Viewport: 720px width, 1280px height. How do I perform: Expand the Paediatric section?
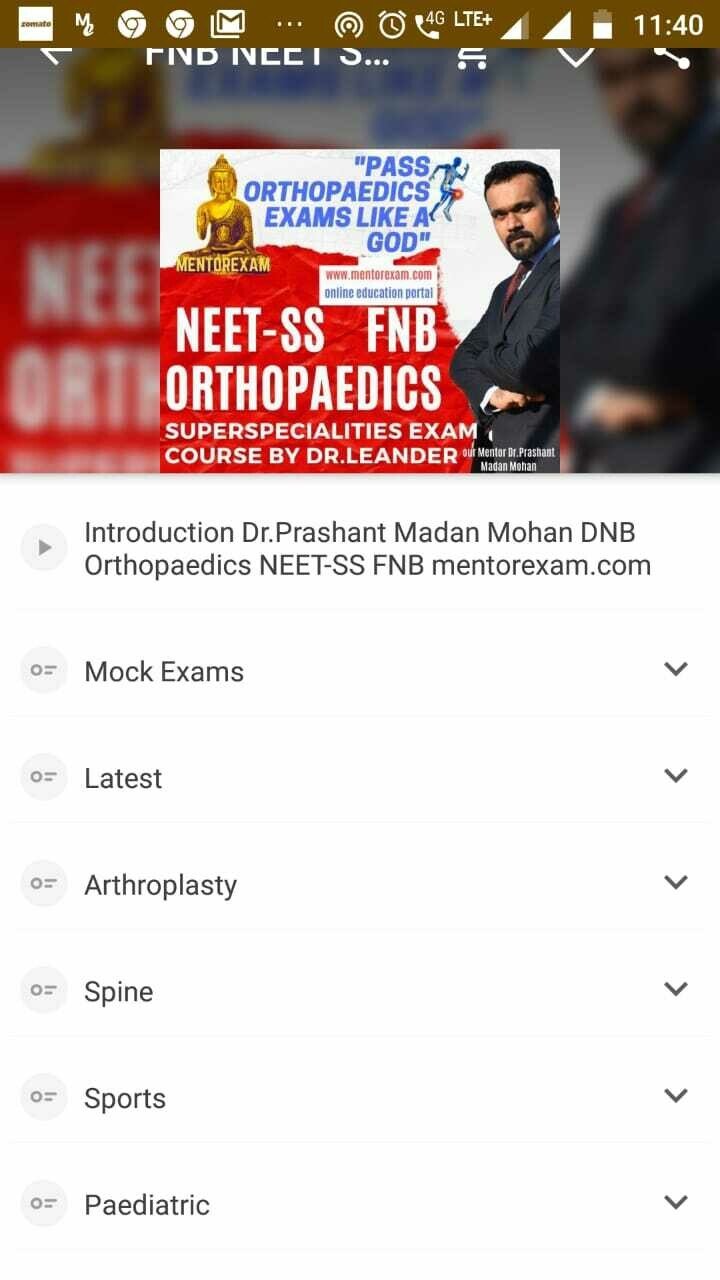(x=676, y=1203)
